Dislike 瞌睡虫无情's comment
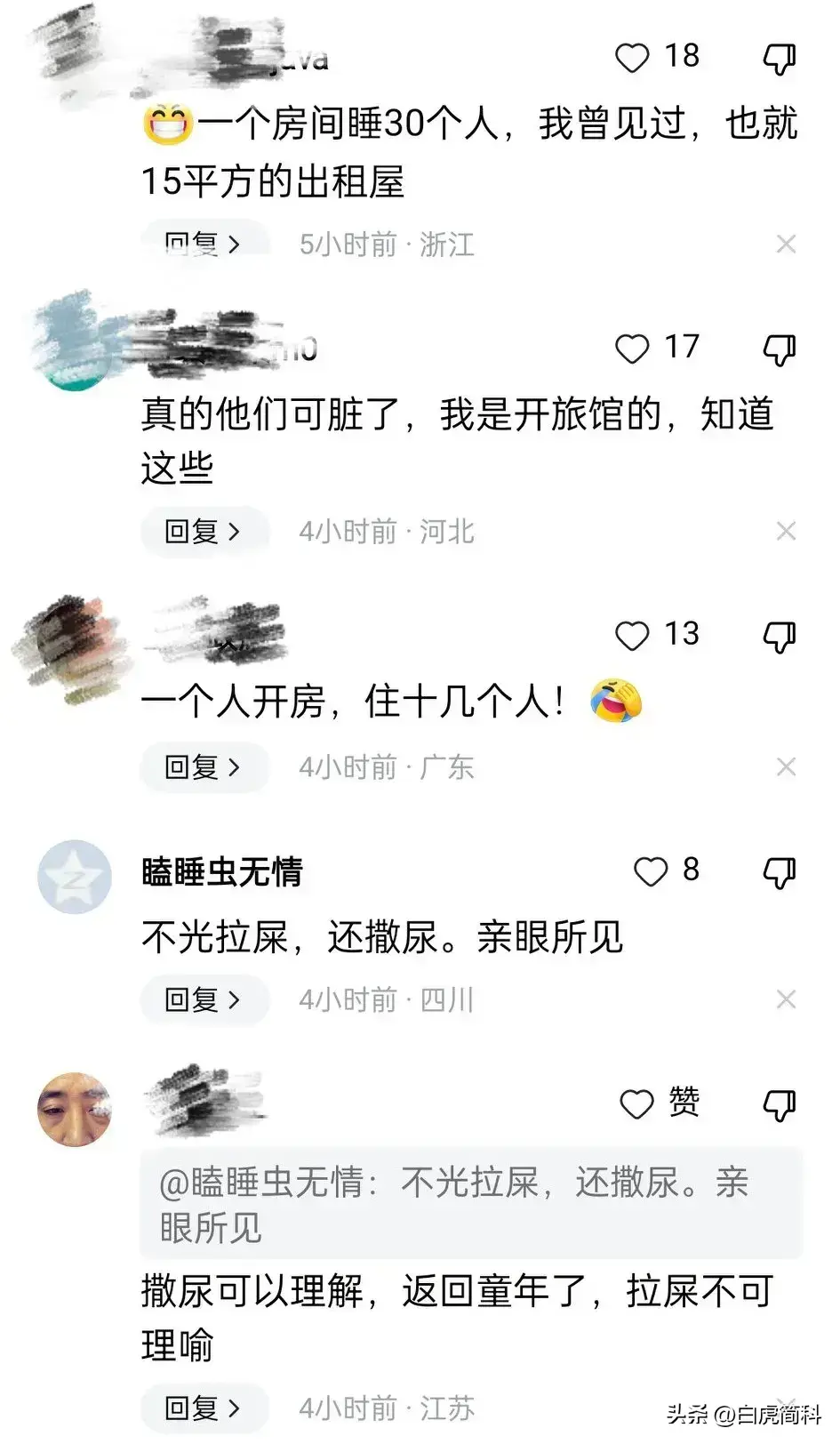This screenshot has width=840, height=1444. (780, 872)
